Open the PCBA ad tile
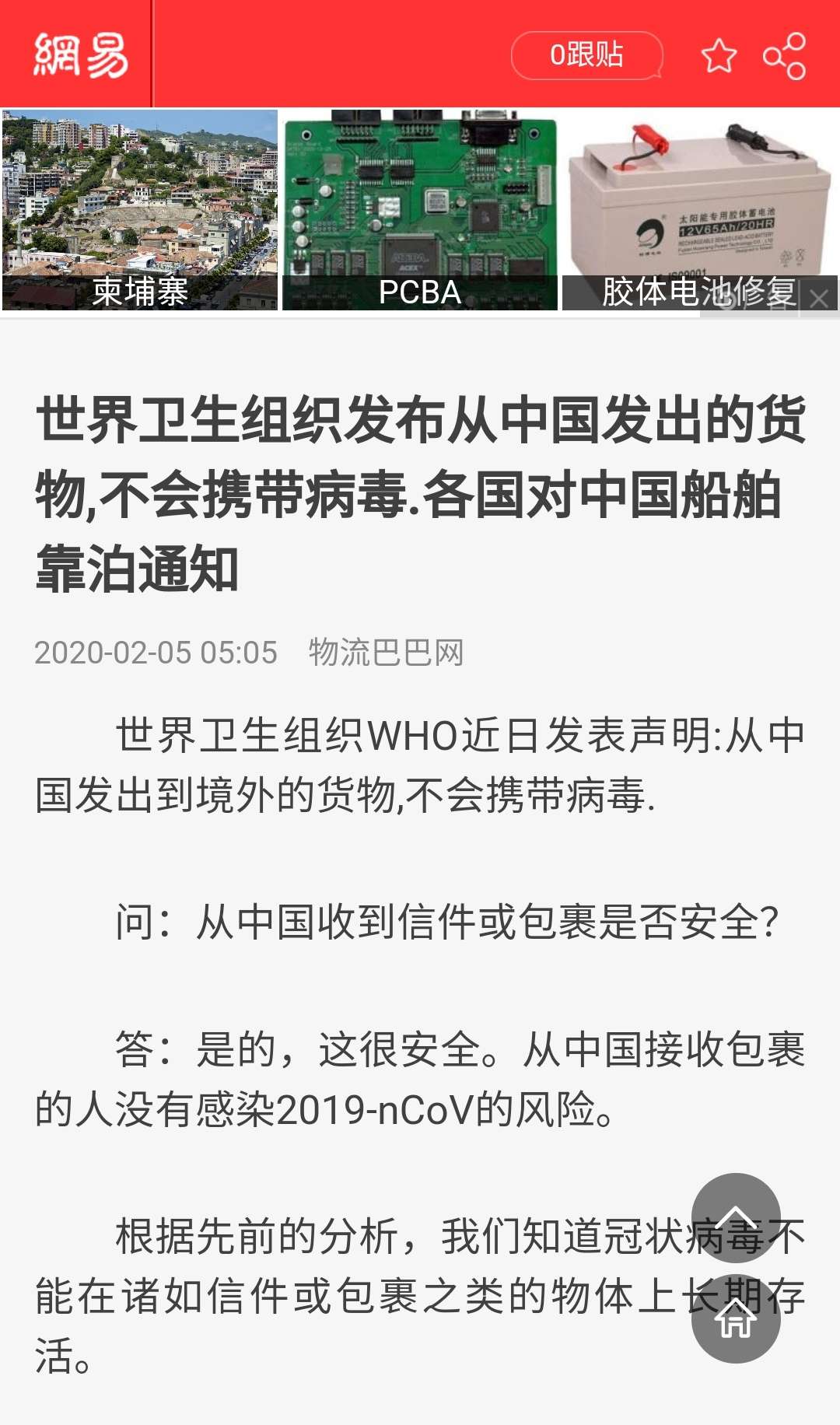This screenshot has height=1425, width=840. pyautogui.click(x=419, y=210)
